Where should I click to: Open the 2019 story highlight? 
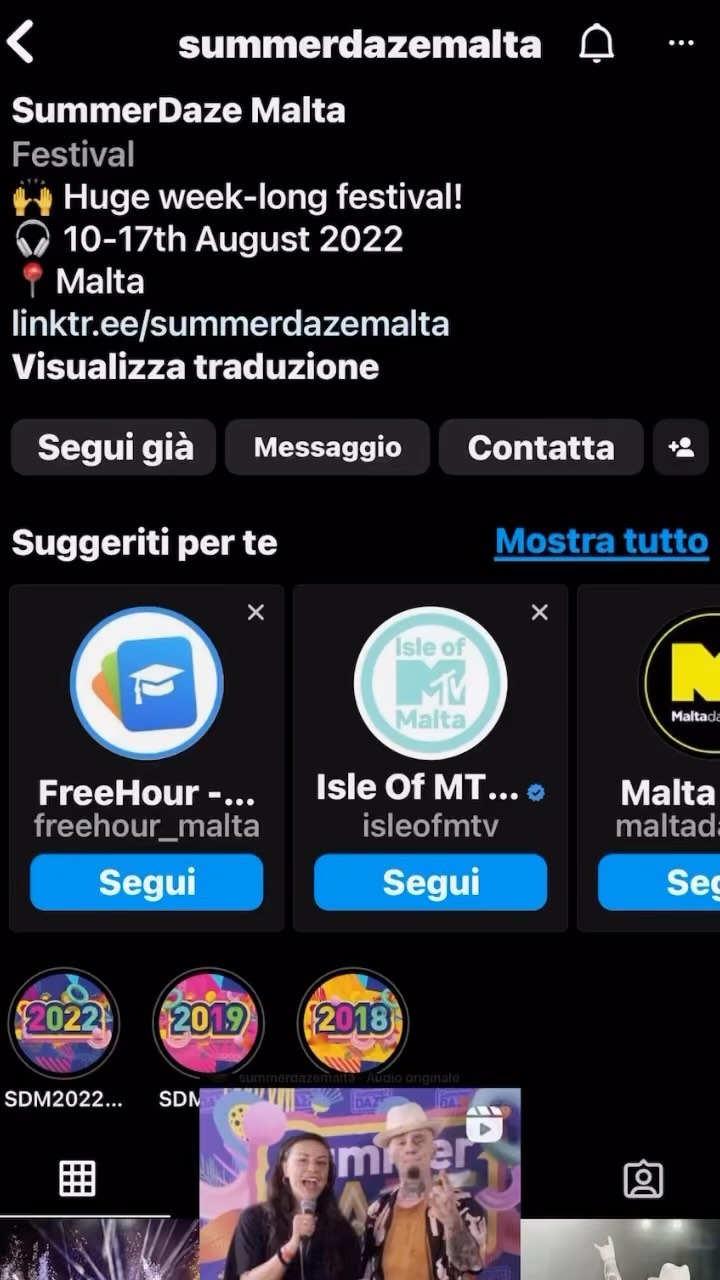(x=208, y=1021)
